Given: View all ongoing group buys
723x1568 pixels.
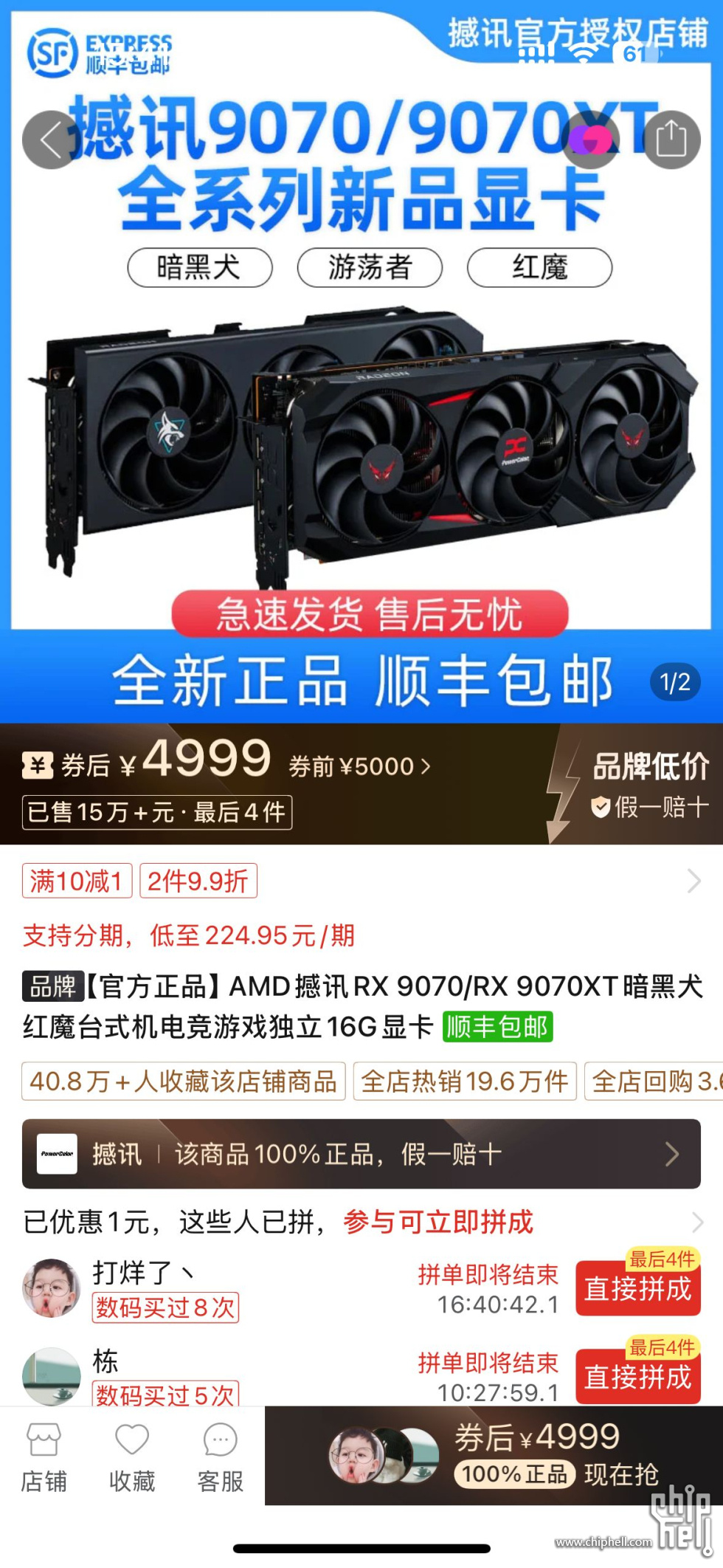Looking at the screenshot, I should (x=696, y=1222).
